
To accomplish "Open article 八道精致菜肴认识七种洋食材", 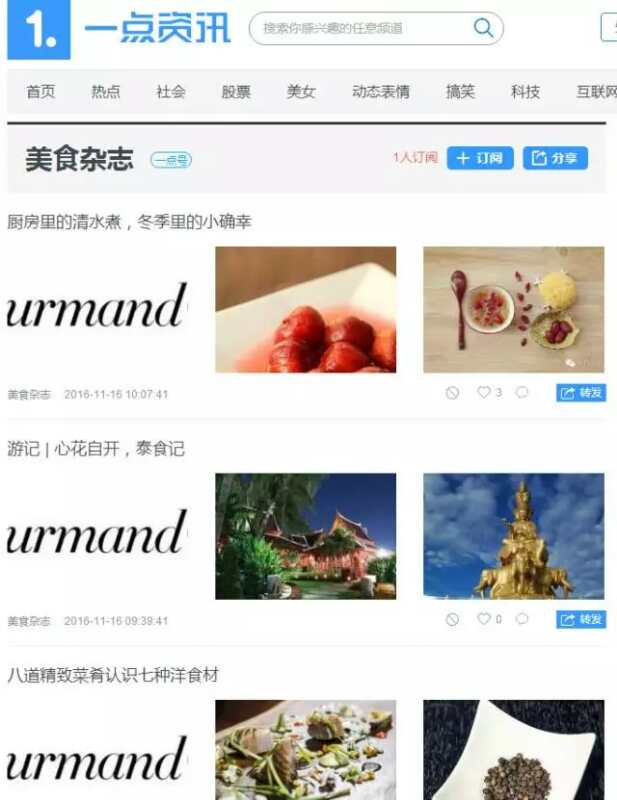I will (113, 676).
